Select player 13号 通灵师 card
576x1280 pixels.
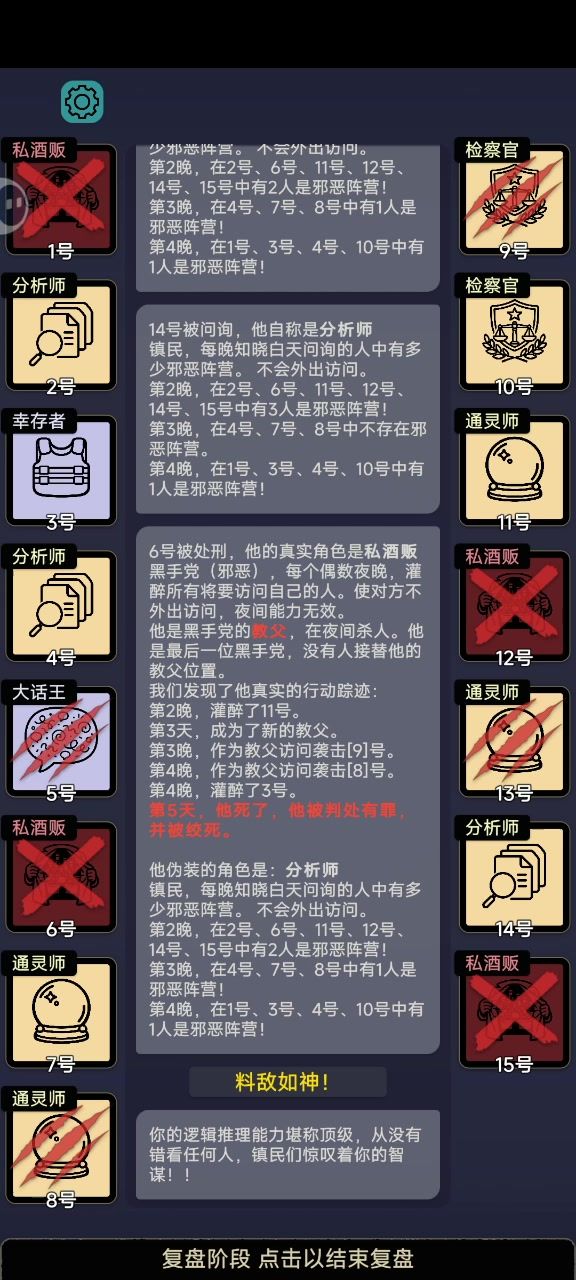point(514,742)
